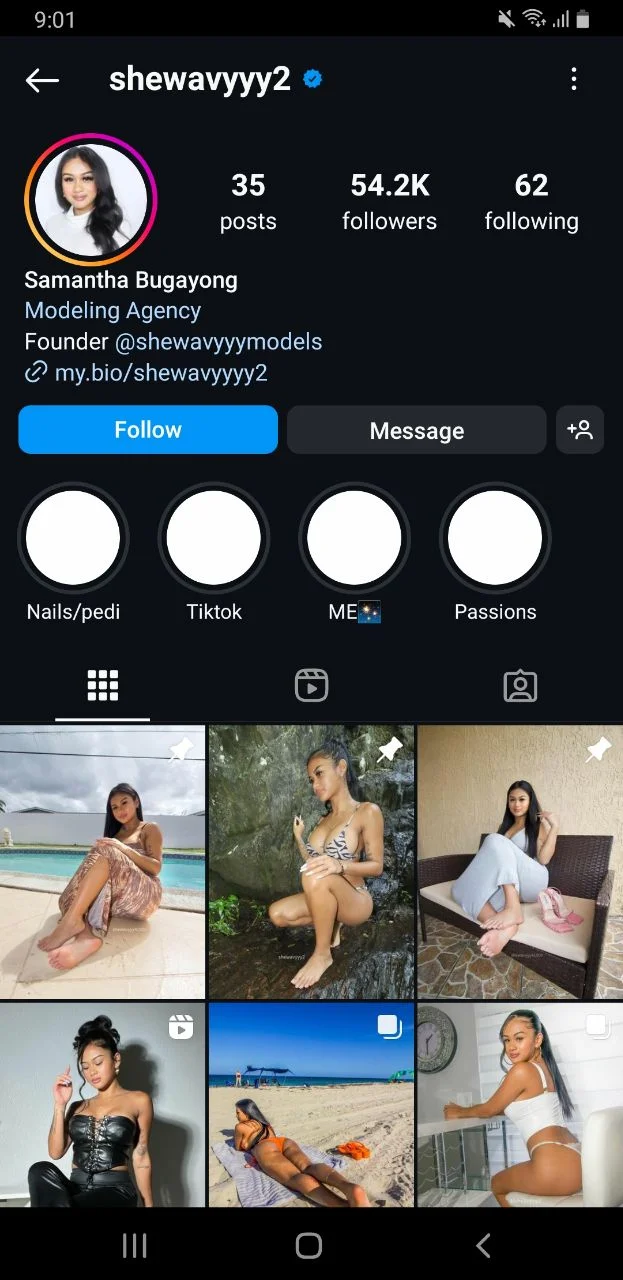Open the Nails/pedi highlight
The image size is (623, 1280).
[73, 553]
